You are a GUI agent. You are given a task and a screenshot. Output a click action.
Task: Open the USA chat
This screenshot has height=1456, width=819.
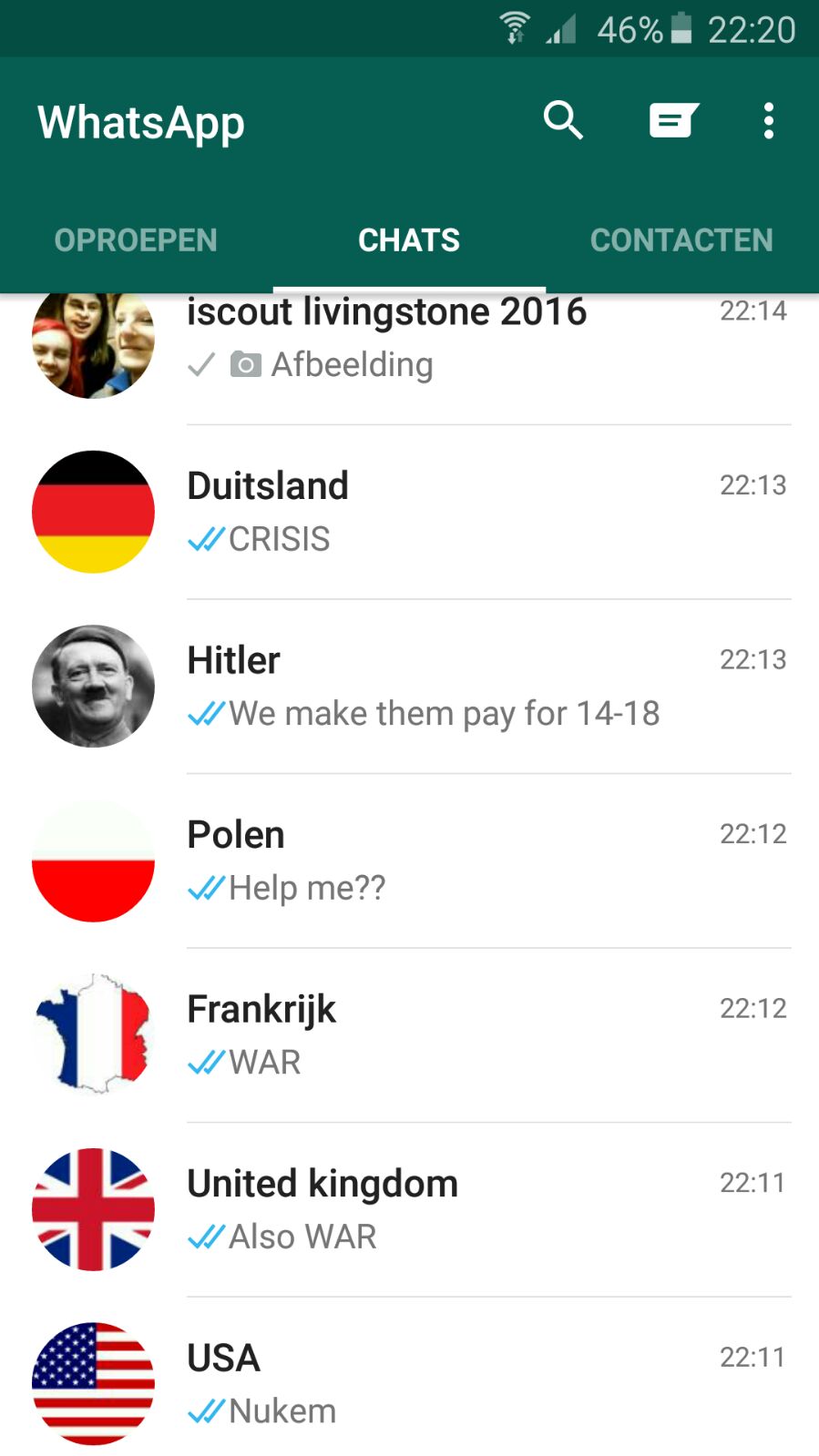coord(456,1384)
